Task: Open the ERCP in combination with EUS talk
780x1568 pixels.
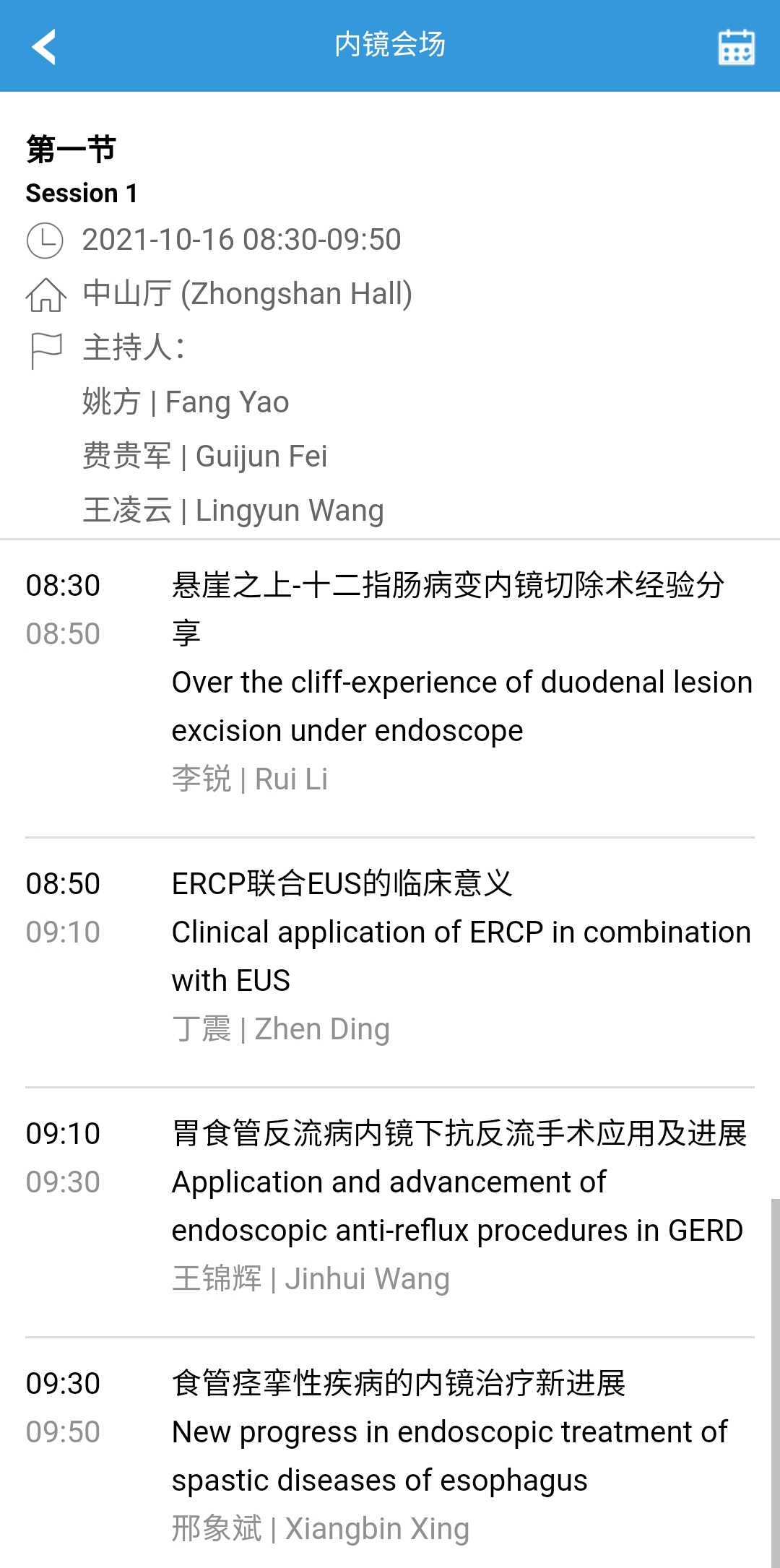Action: point(462,932)
